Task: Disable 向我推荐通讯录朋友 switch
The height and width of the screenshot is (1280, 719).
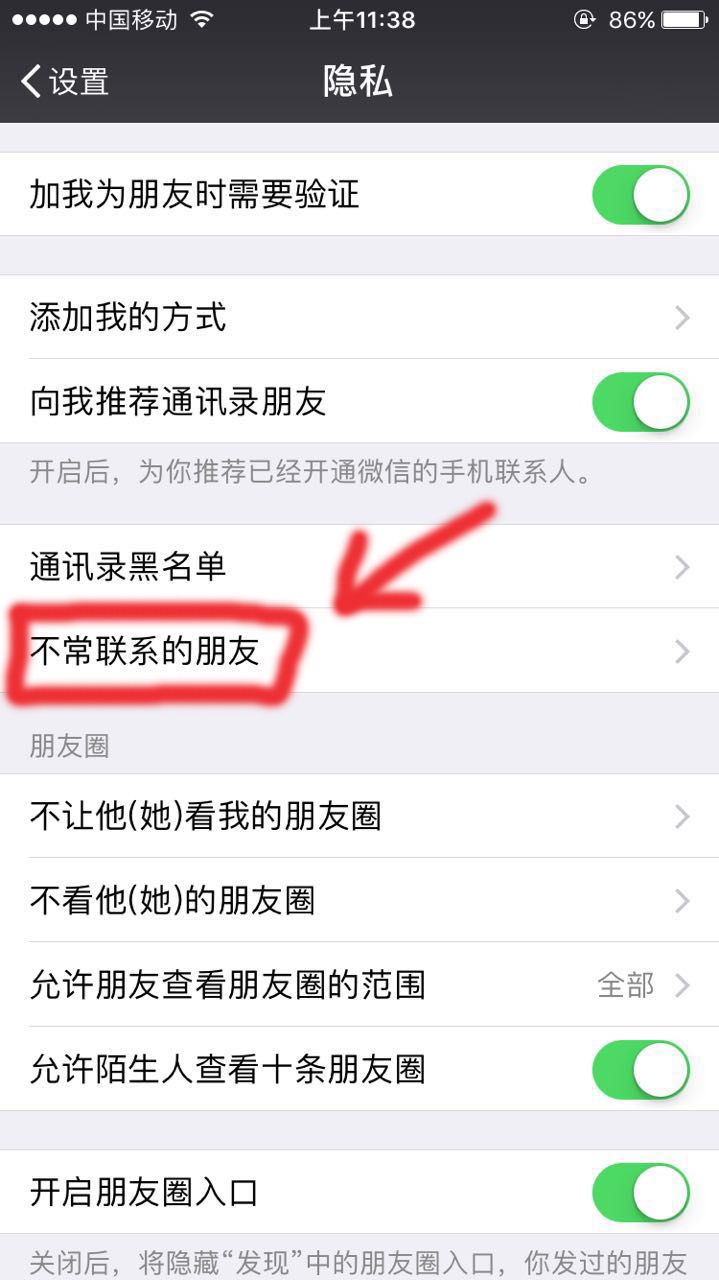Action: (640, 402)
